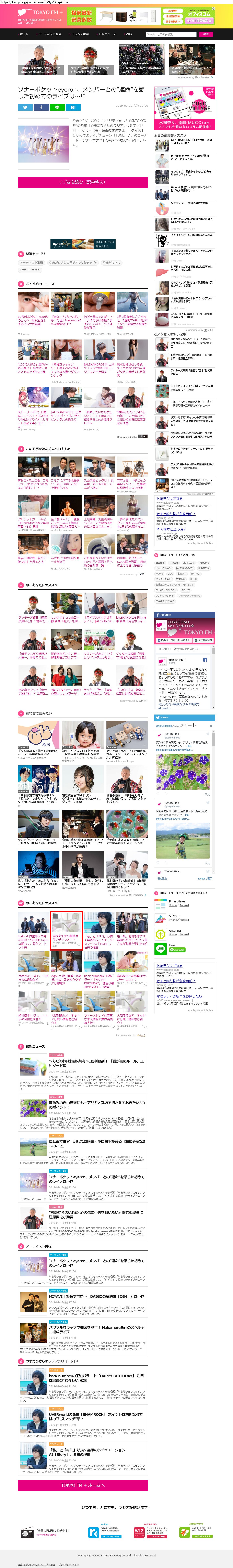The image size is (233, 1568).
Task: Select the ソナーポケット category tag
Action: coord(30,270)
